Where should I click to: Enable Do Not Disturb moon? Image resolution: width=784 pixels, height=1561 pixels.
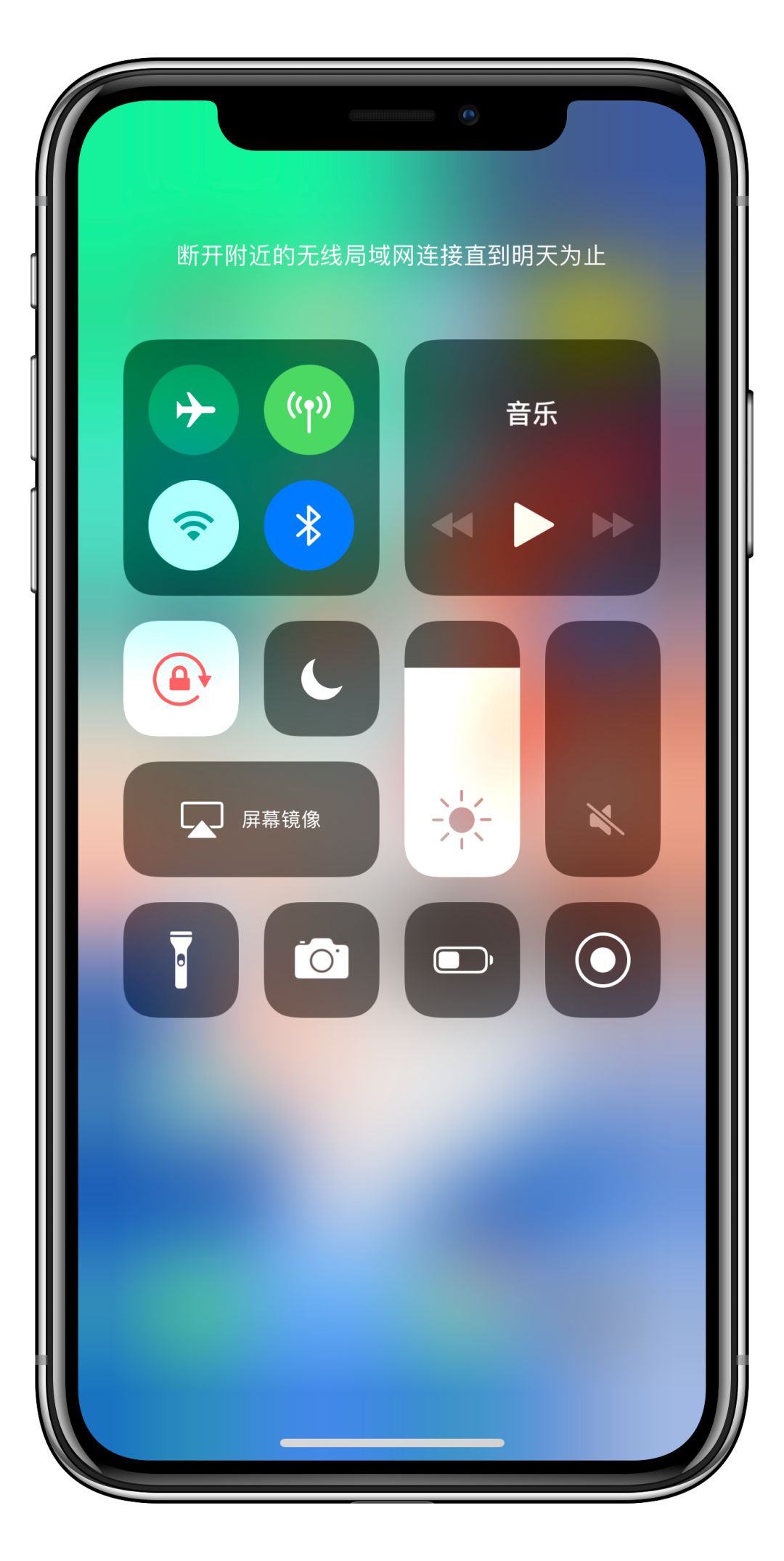pos(321,678)
